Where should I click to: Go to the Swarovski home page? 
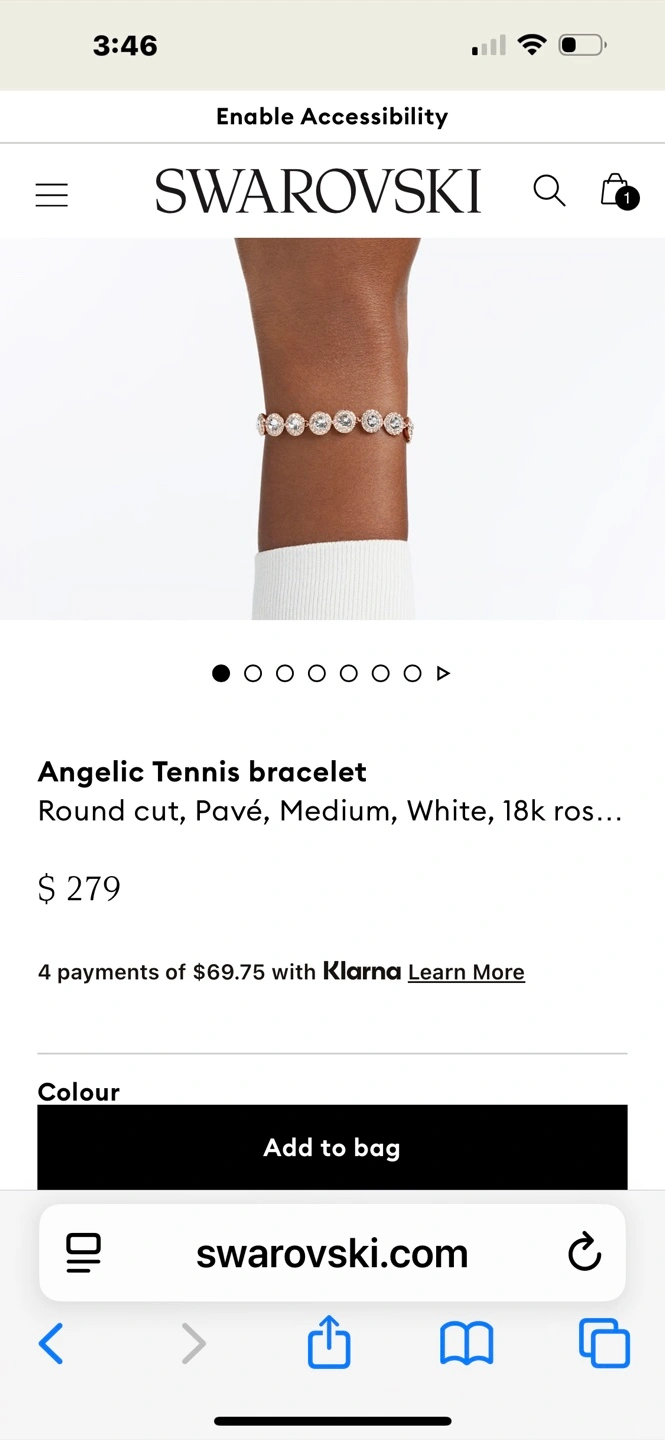[x=318, y=191]
